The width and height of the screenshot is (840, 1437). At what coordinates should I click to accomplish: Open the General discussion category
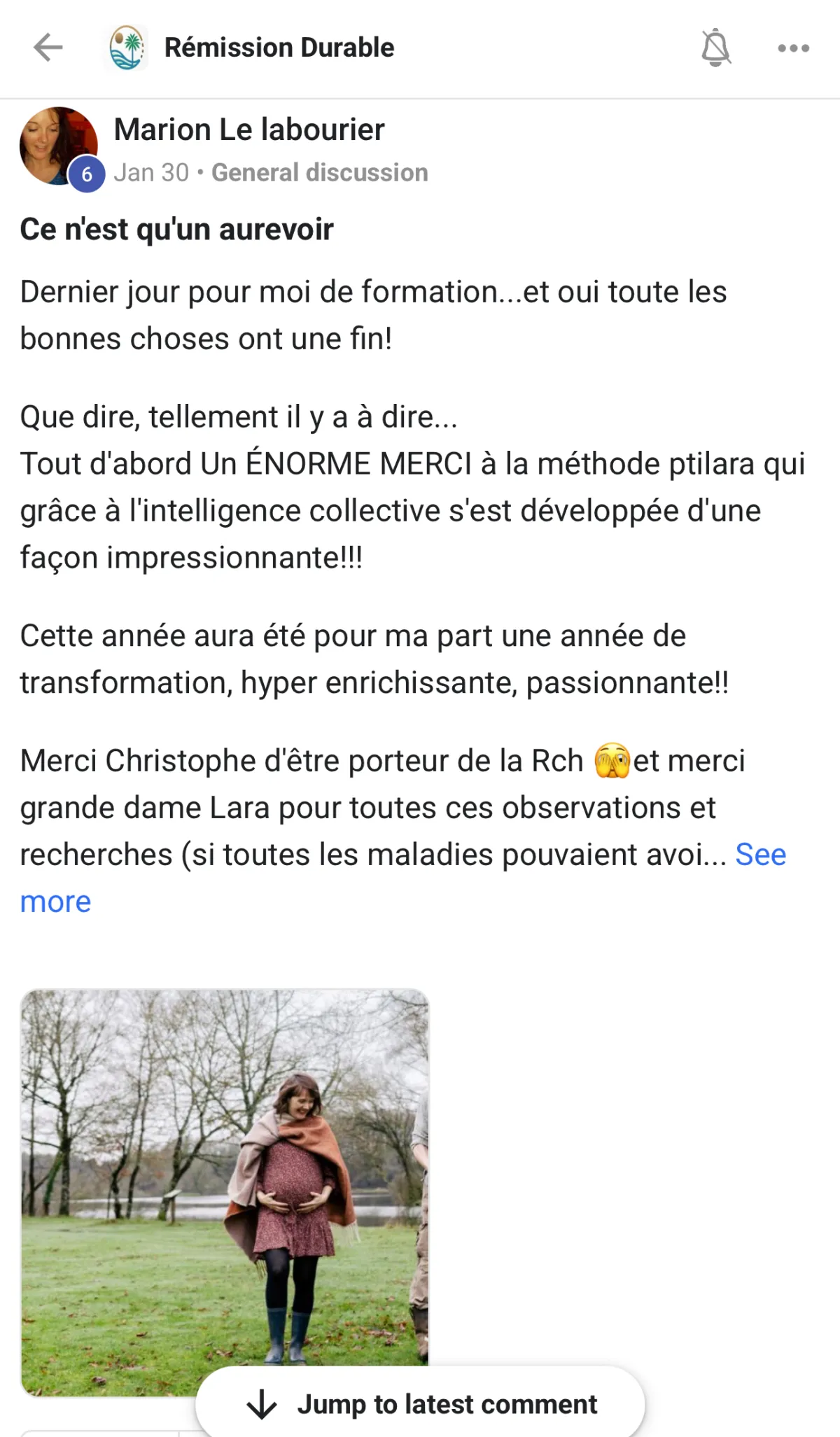click(319, 173)
